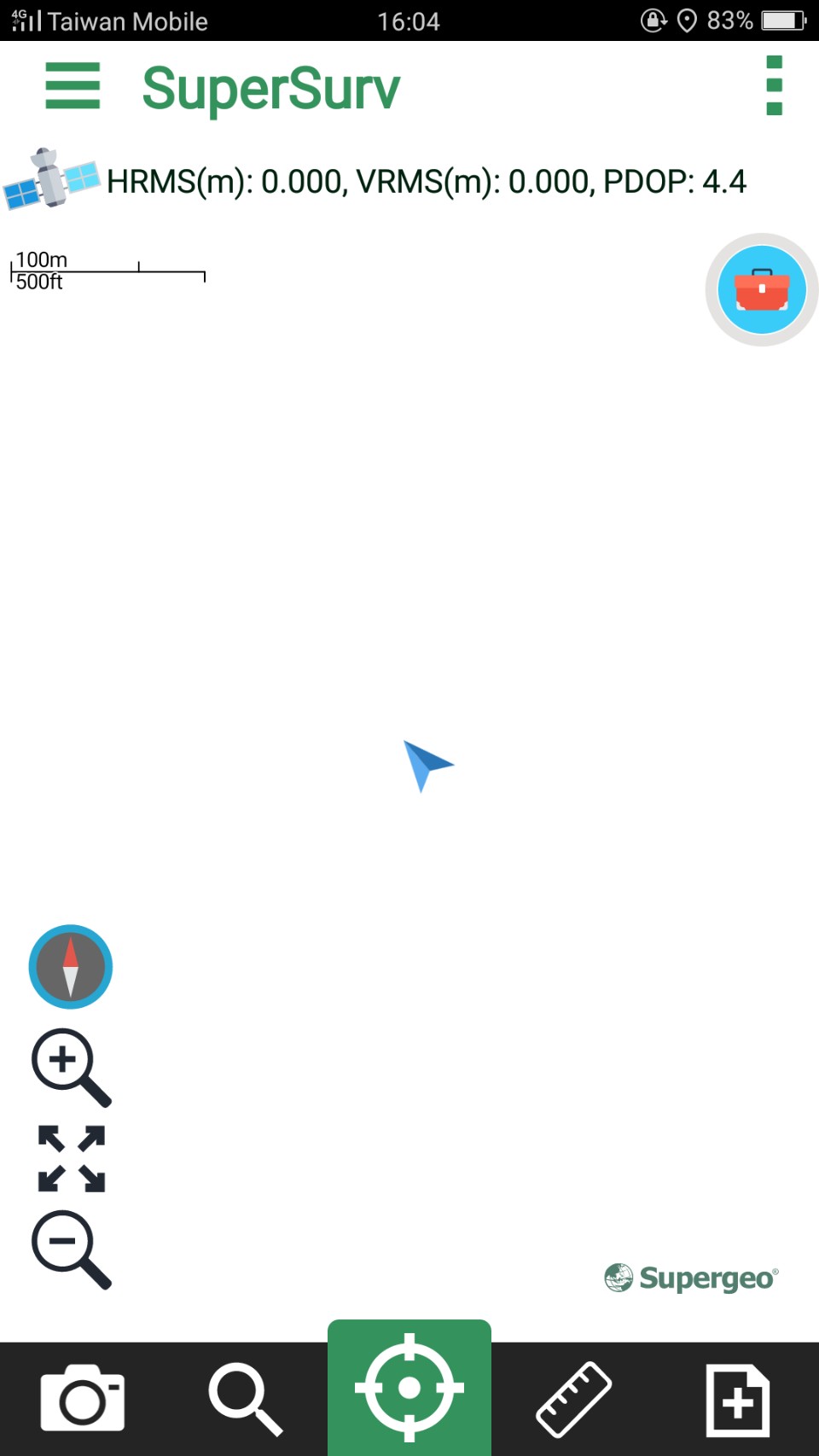
Task: Zoom out on the map
Action: (x=71, y=1249)
